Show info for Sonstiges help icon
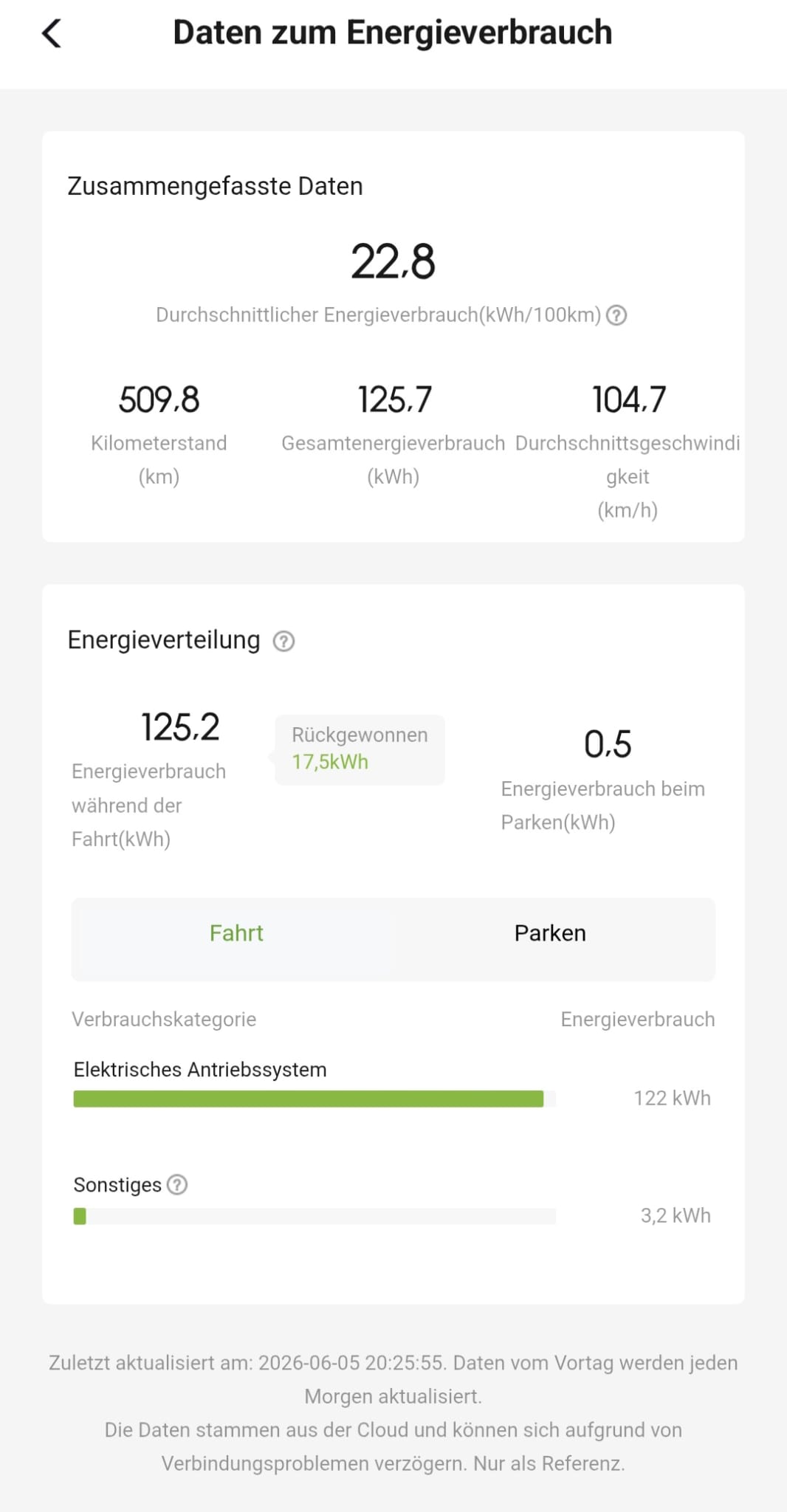 pyautogui.click(x=177, y=1184)
